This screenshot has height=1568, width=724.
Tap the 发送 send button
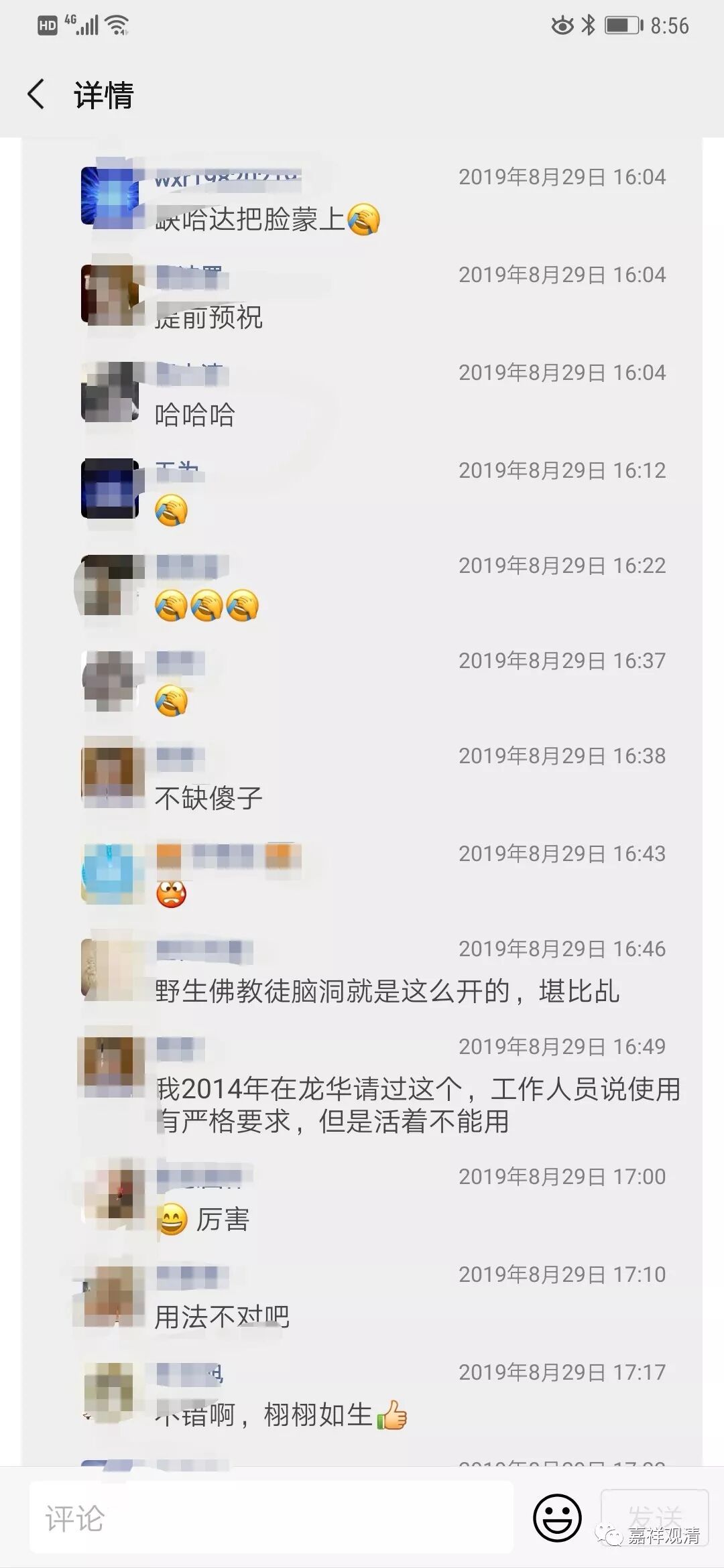654,1516
